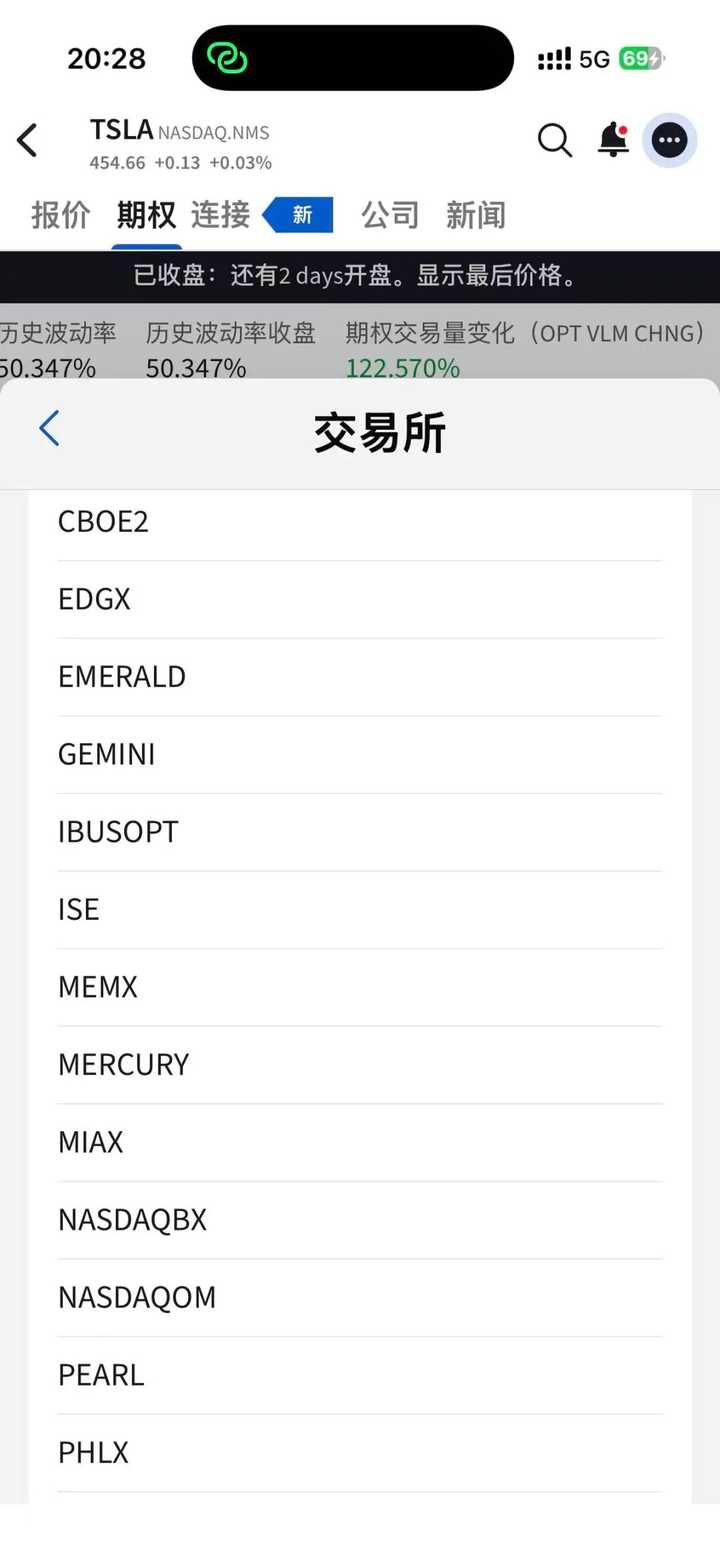Image resolution: width=720 pixels, height=1565 pixels.
Task: Choose EDGX as the exchange
Action: pos(360,599)
